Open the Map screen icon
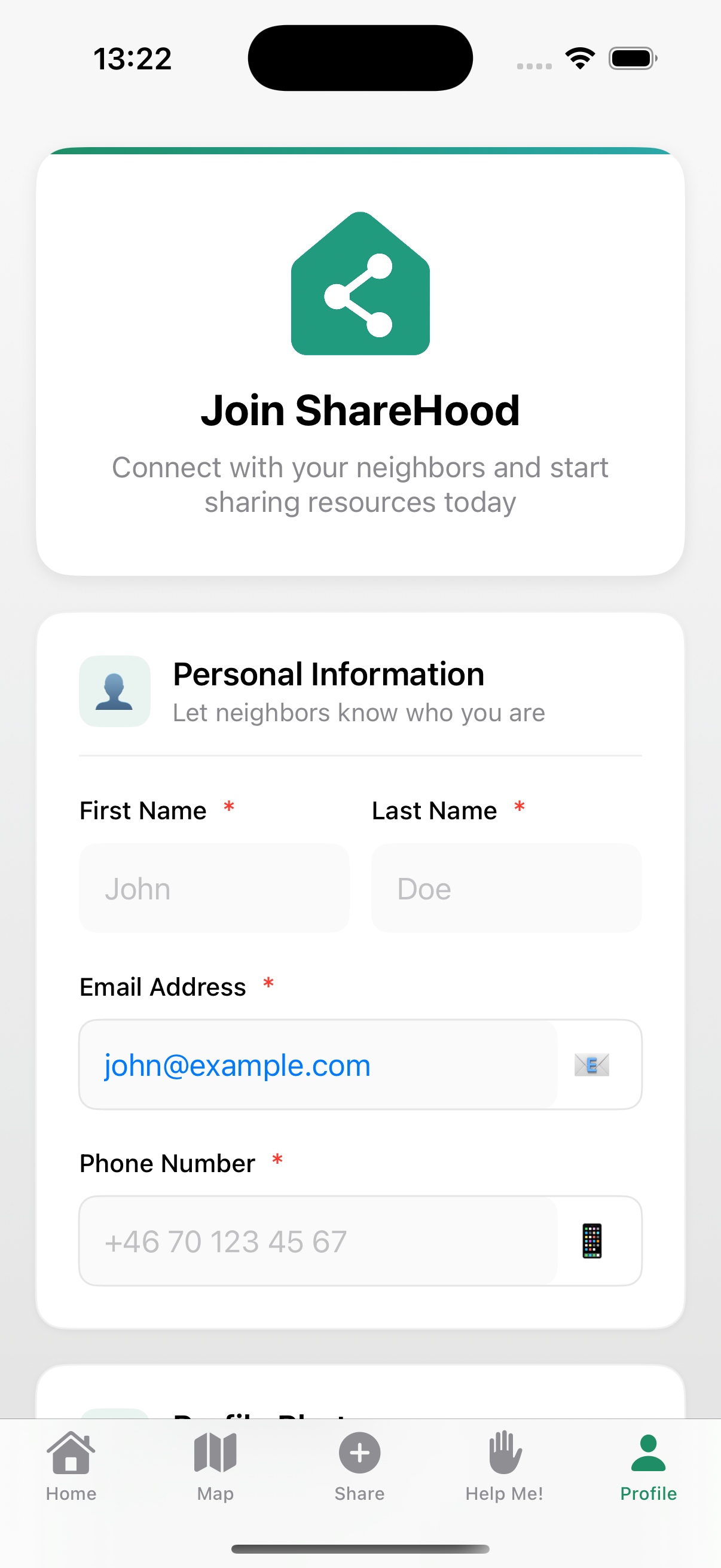Screen dimensions: 721x1568 tap(215, 1453)
